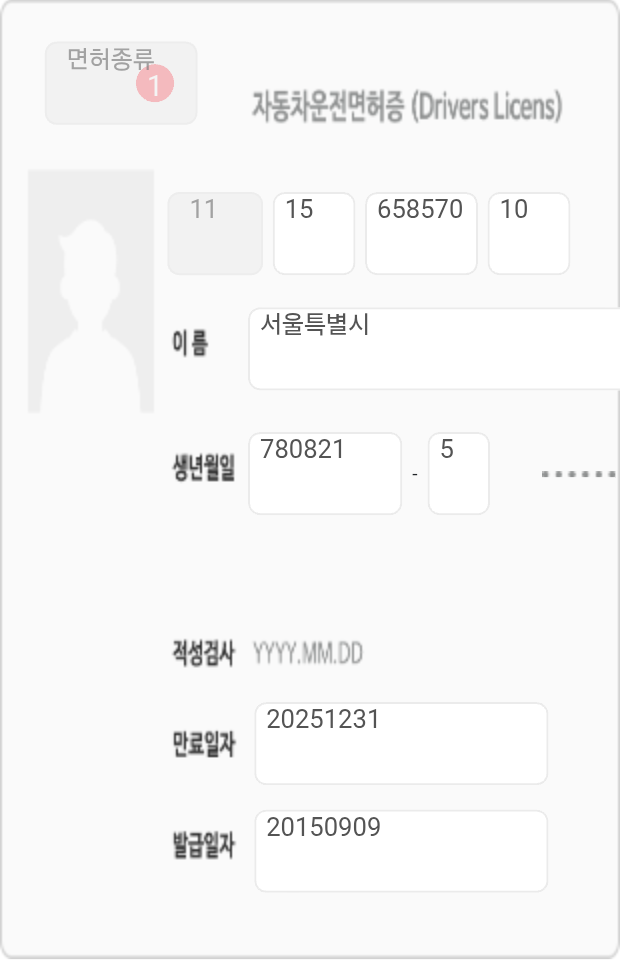The width and height of the screenshot is (620, 960).
Task: Tap the resident number field showing 5
Action: [x=459, y=473]
